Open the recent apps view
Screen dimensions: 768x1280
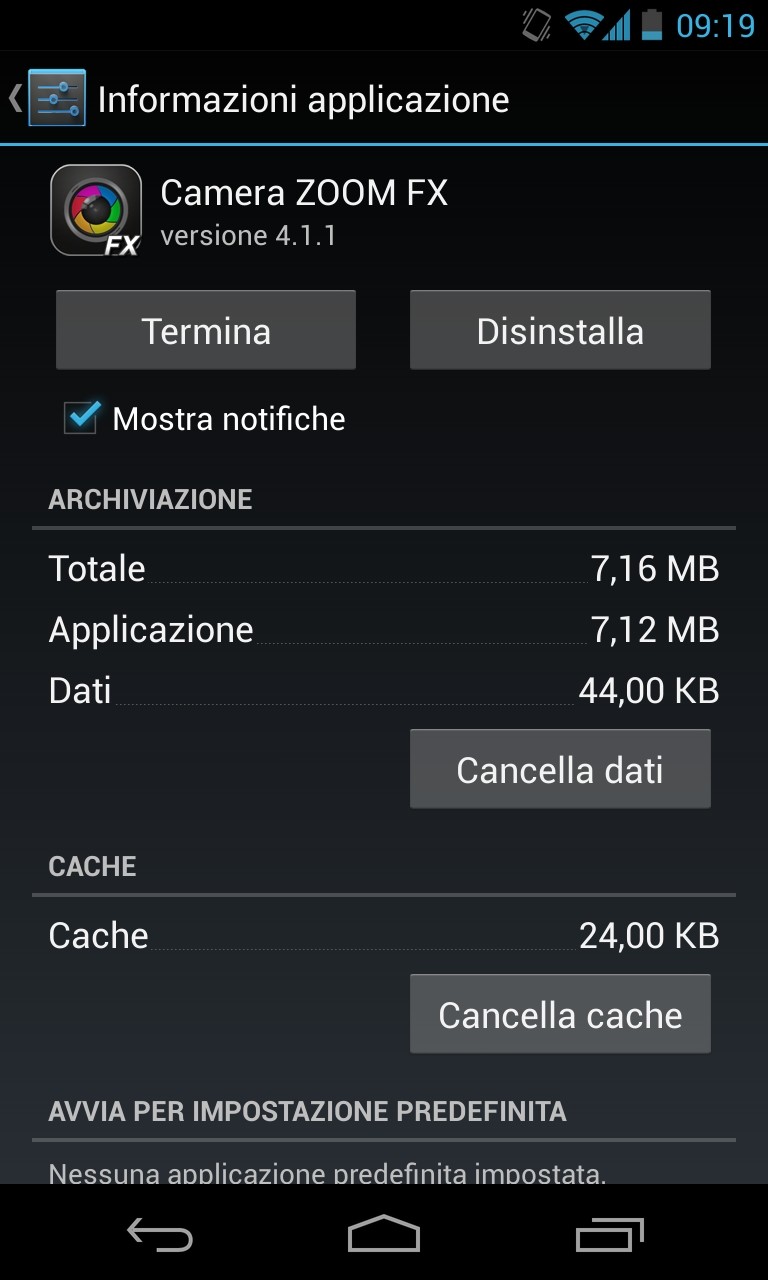(x=610, y=1235)
